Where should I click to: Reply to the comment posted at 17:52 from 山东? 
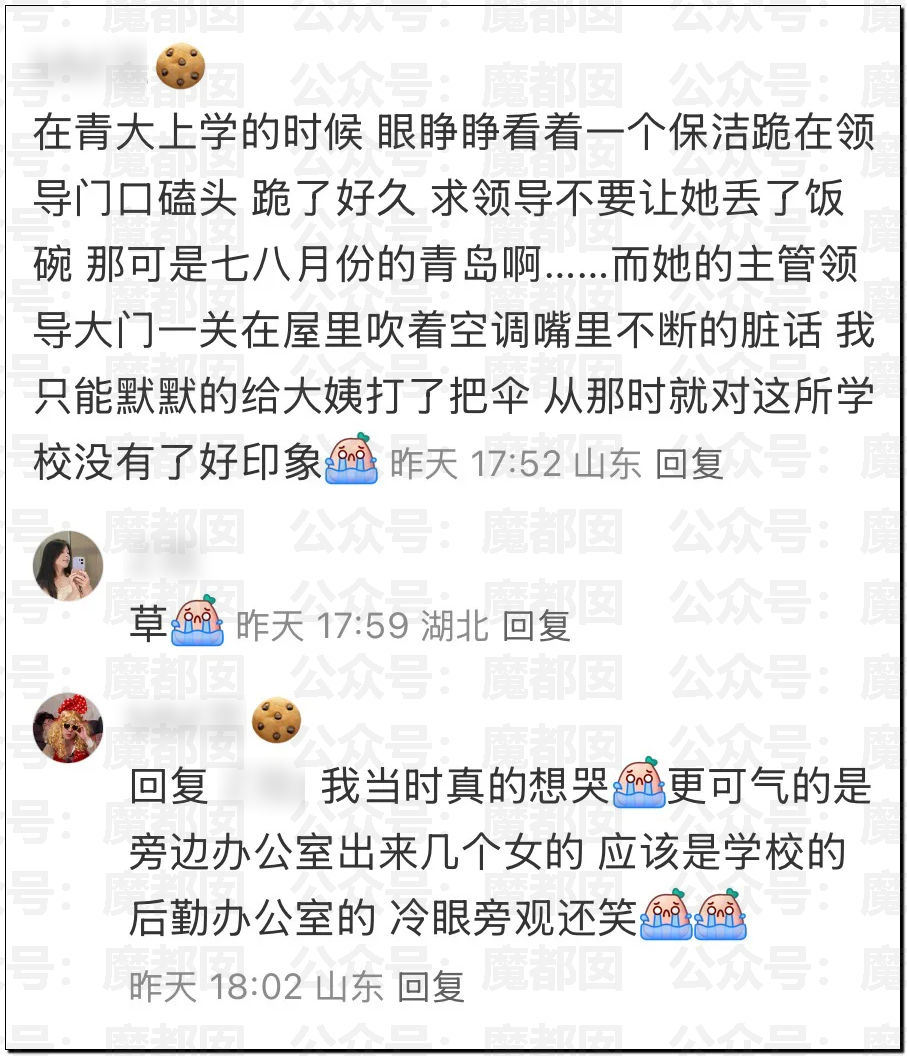(x=689, y=464)
